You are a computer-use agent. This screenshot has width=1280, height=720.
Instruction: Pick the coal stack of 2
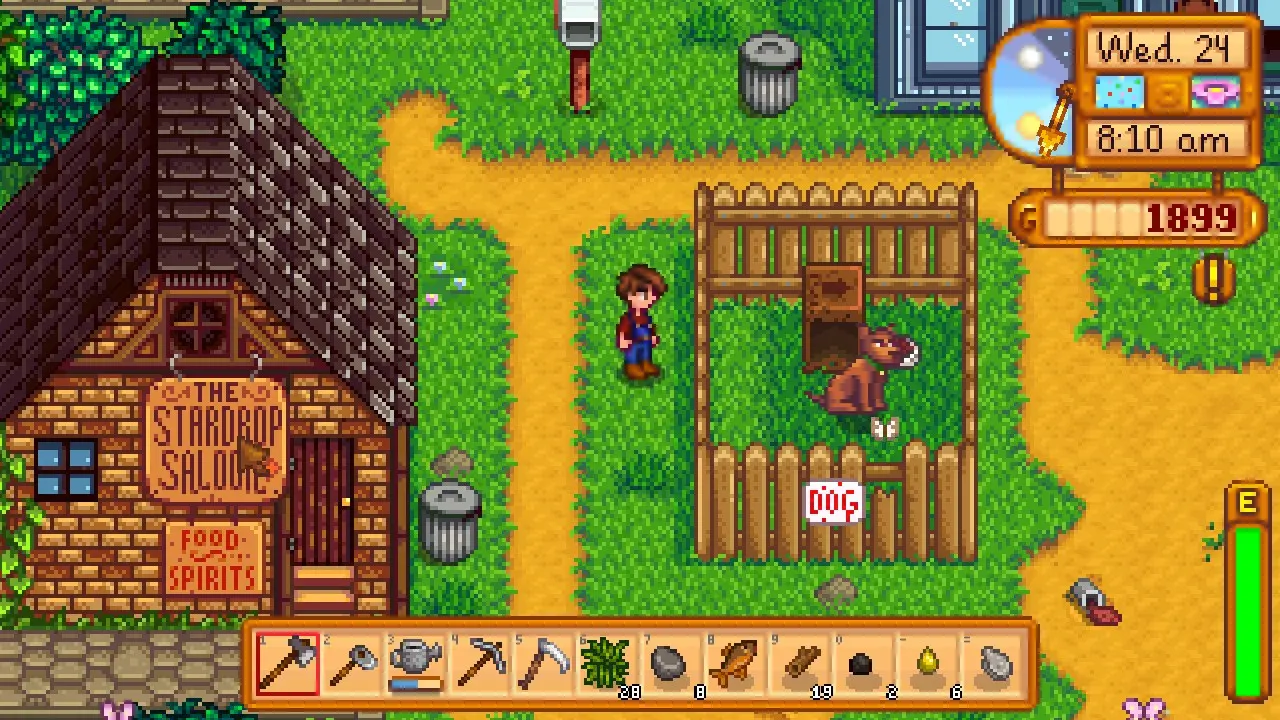tap(864, 663)
